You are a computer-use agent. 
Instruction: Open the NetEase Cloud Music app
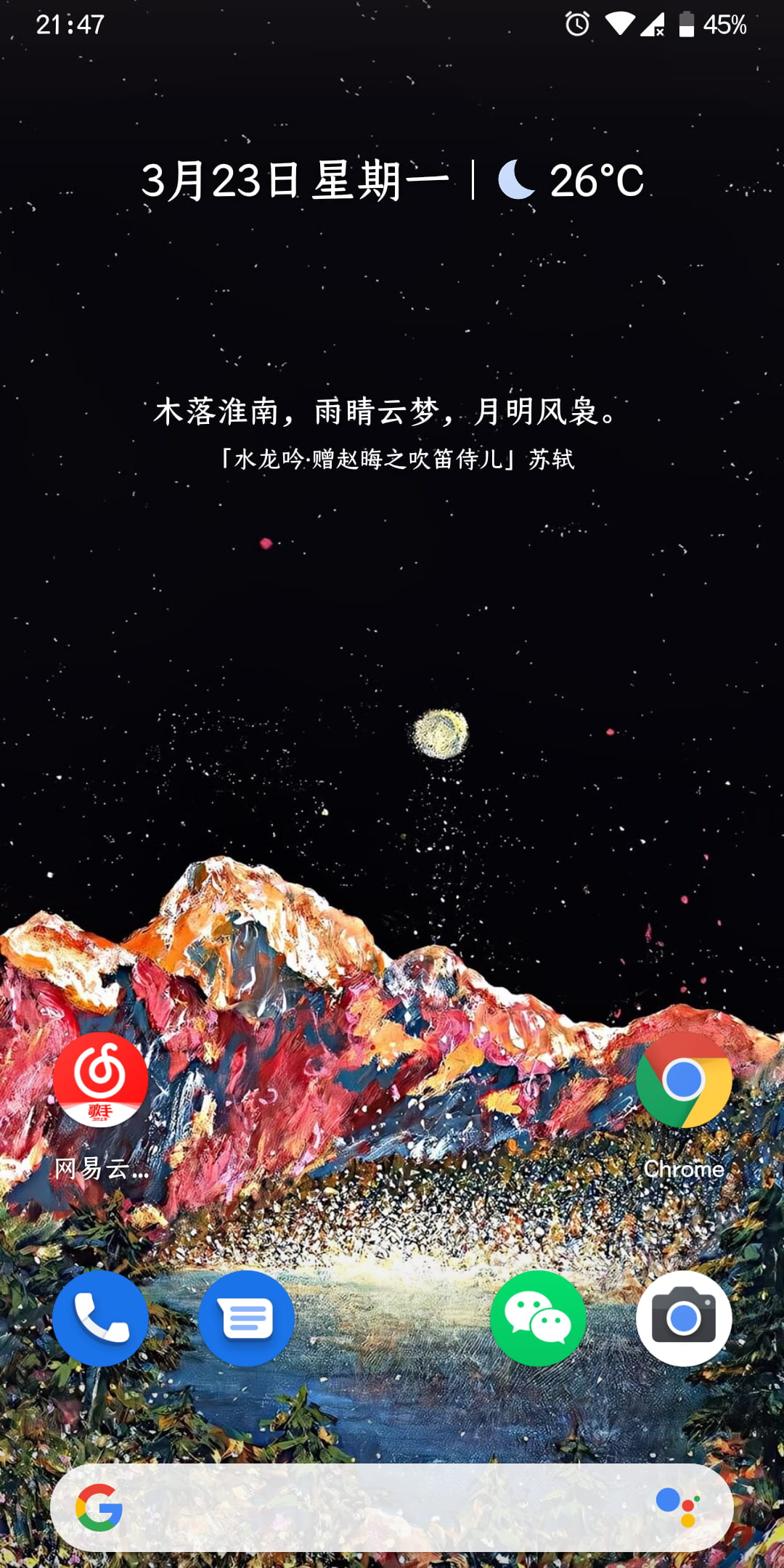coord(100,1080)
